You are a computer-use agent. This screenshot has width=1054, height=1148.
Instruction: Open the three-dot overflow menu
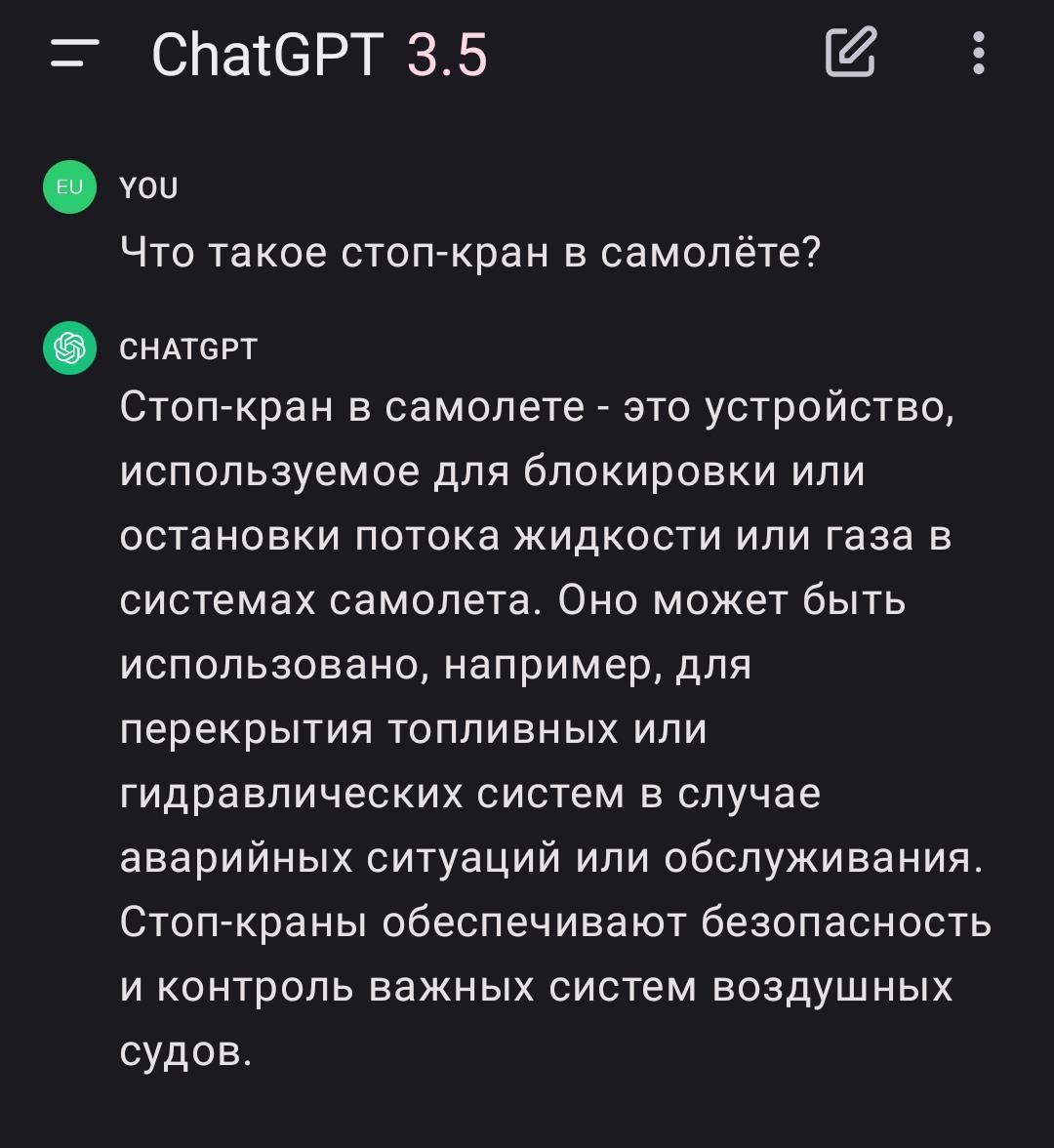pyautogui.click(x=979, y=53)
